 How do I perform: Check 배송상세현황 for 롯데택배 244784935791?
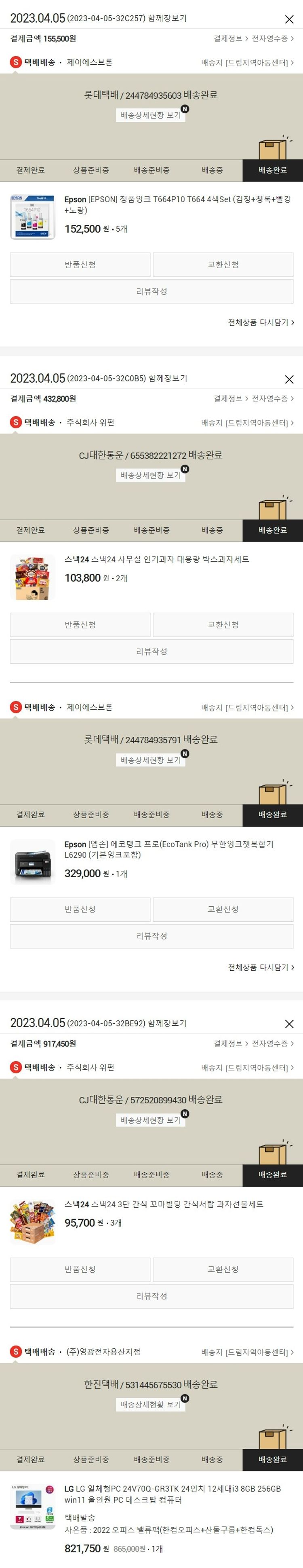[150, 760]
